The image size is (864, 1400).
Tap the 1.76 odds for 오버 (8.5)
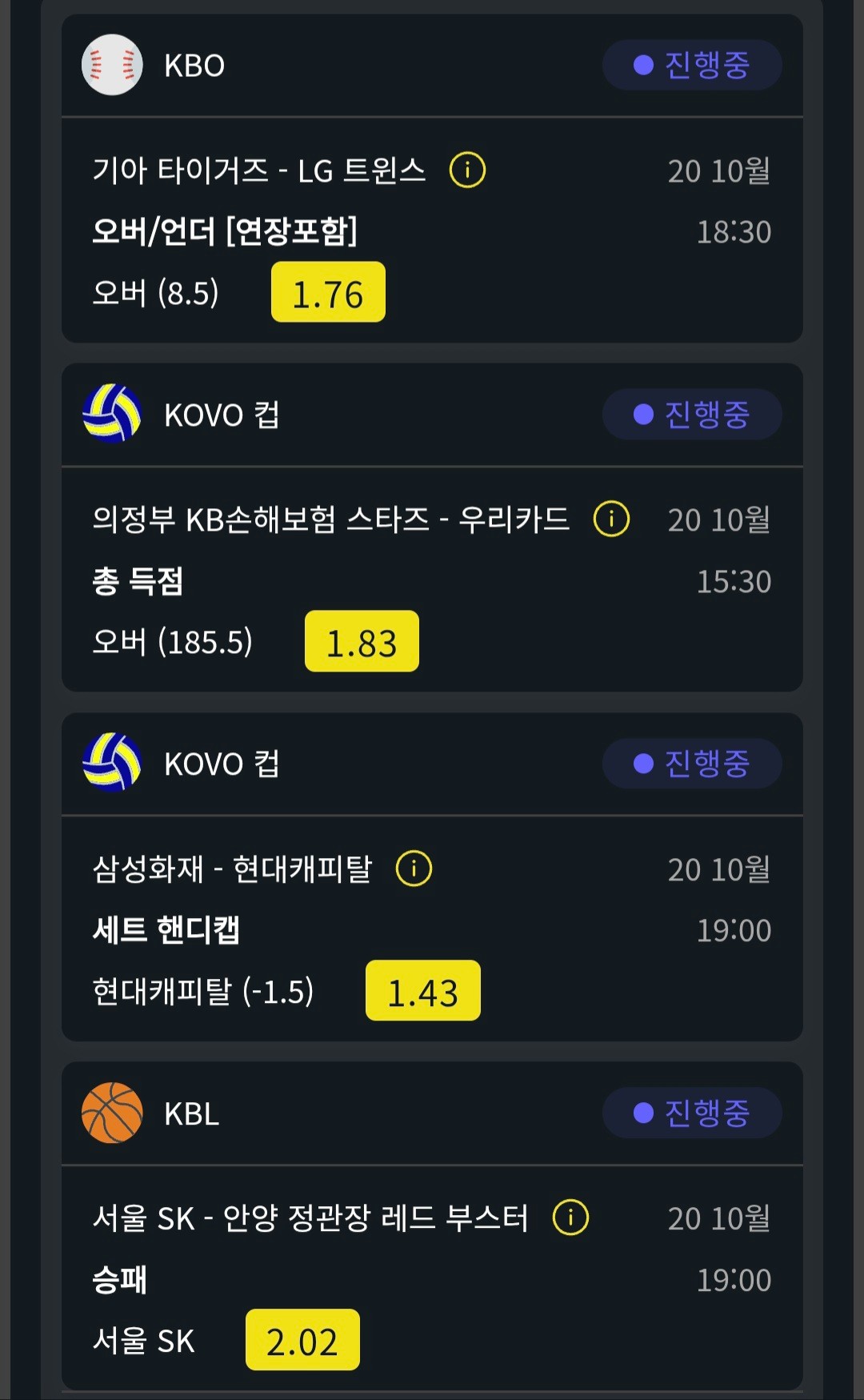pos(328,292)
